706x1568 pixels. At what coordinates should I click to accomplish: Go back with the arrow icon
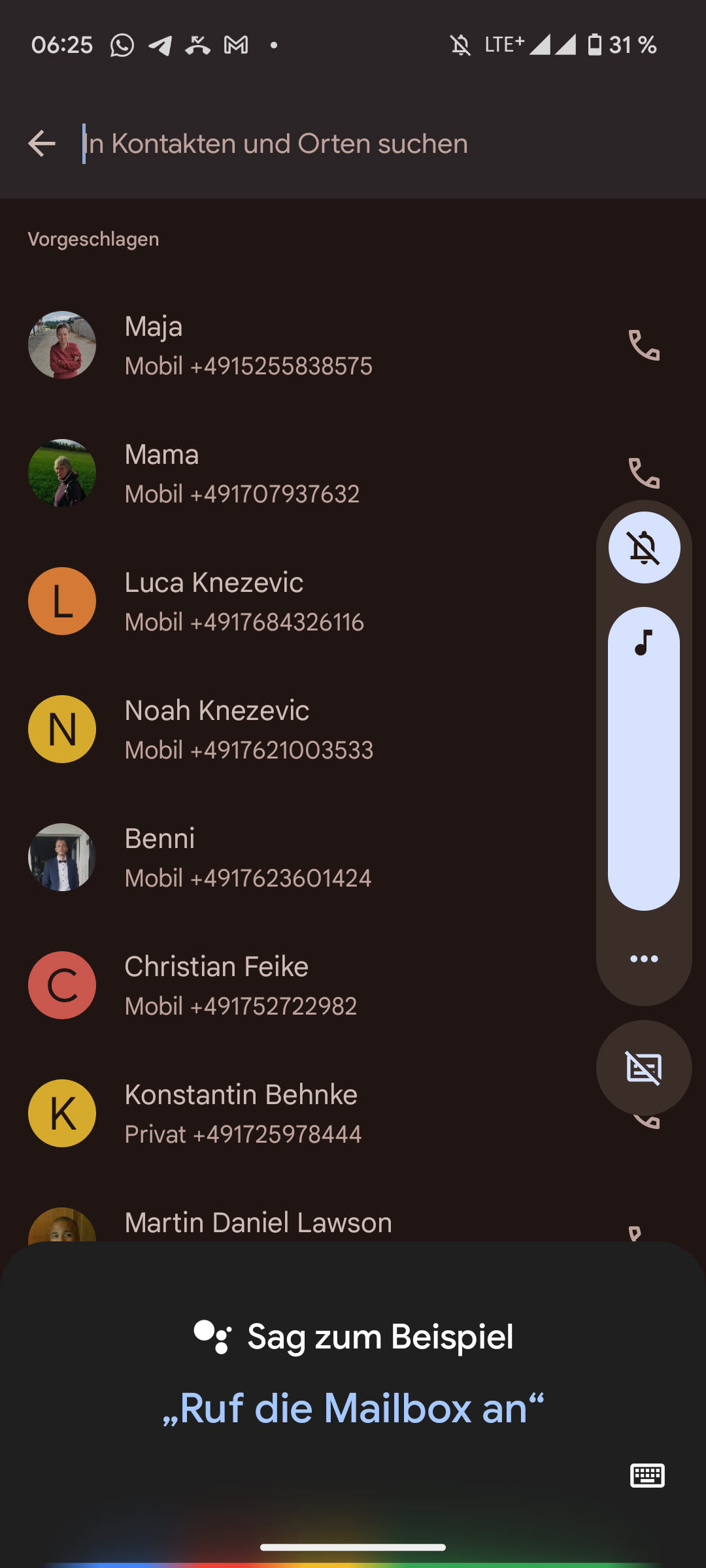point(42,144)
